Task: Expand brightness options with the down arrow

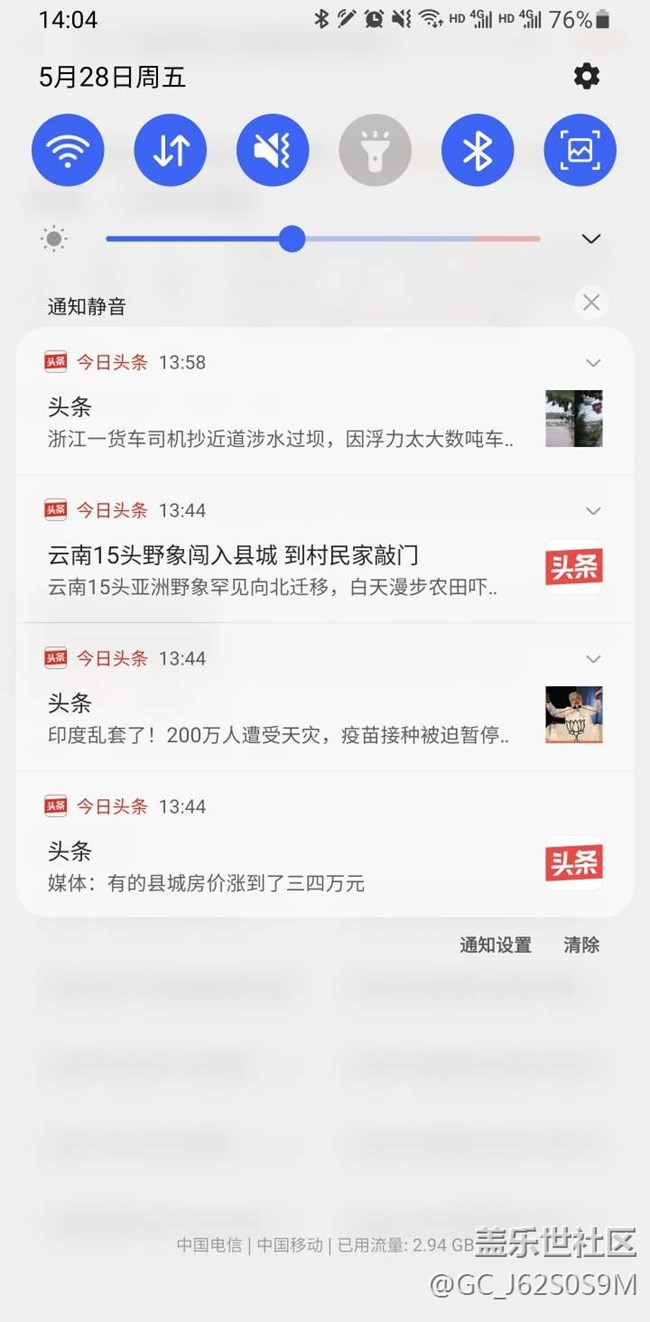Action: pyautogui.click(x=591, y=239)
